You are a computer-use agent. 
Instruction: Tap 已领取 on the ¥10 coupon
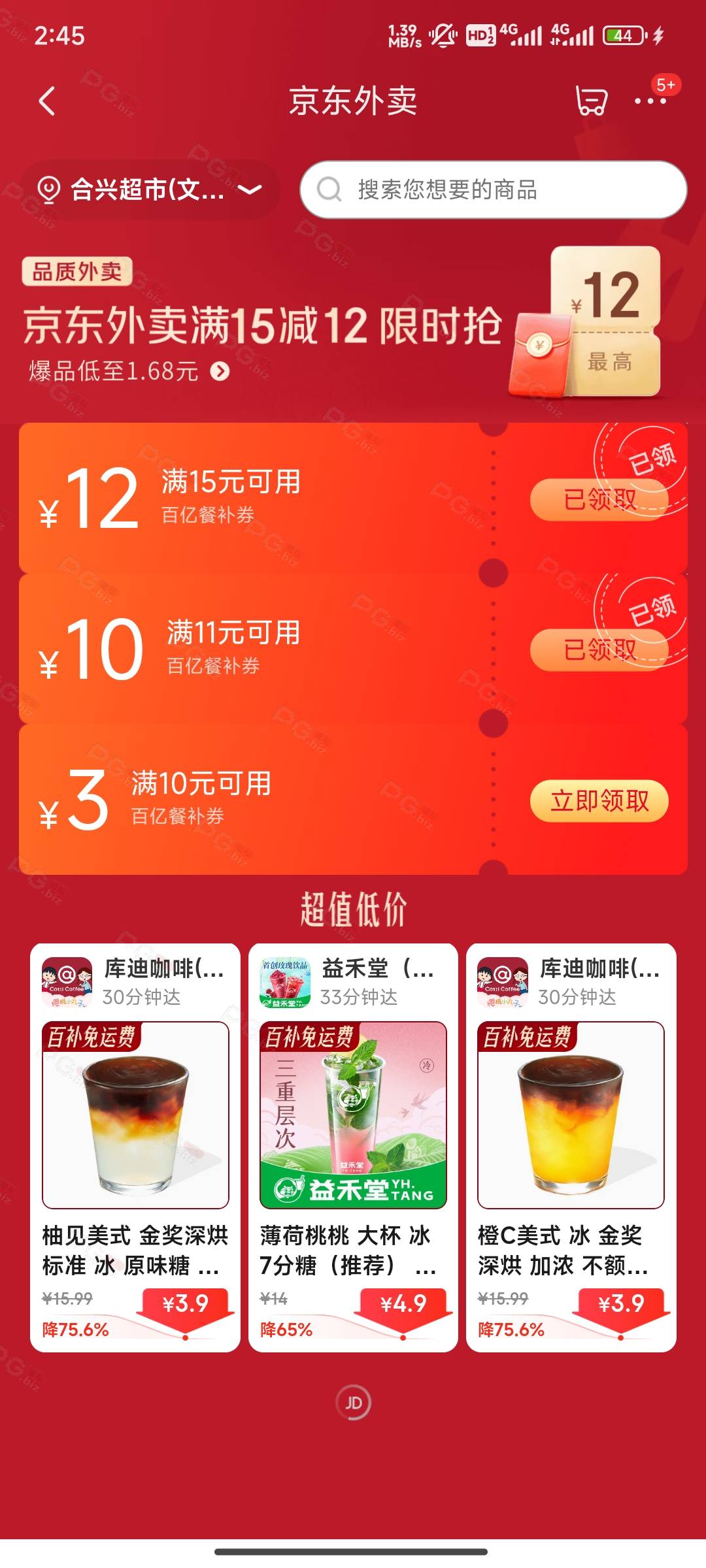click(599, 650)
